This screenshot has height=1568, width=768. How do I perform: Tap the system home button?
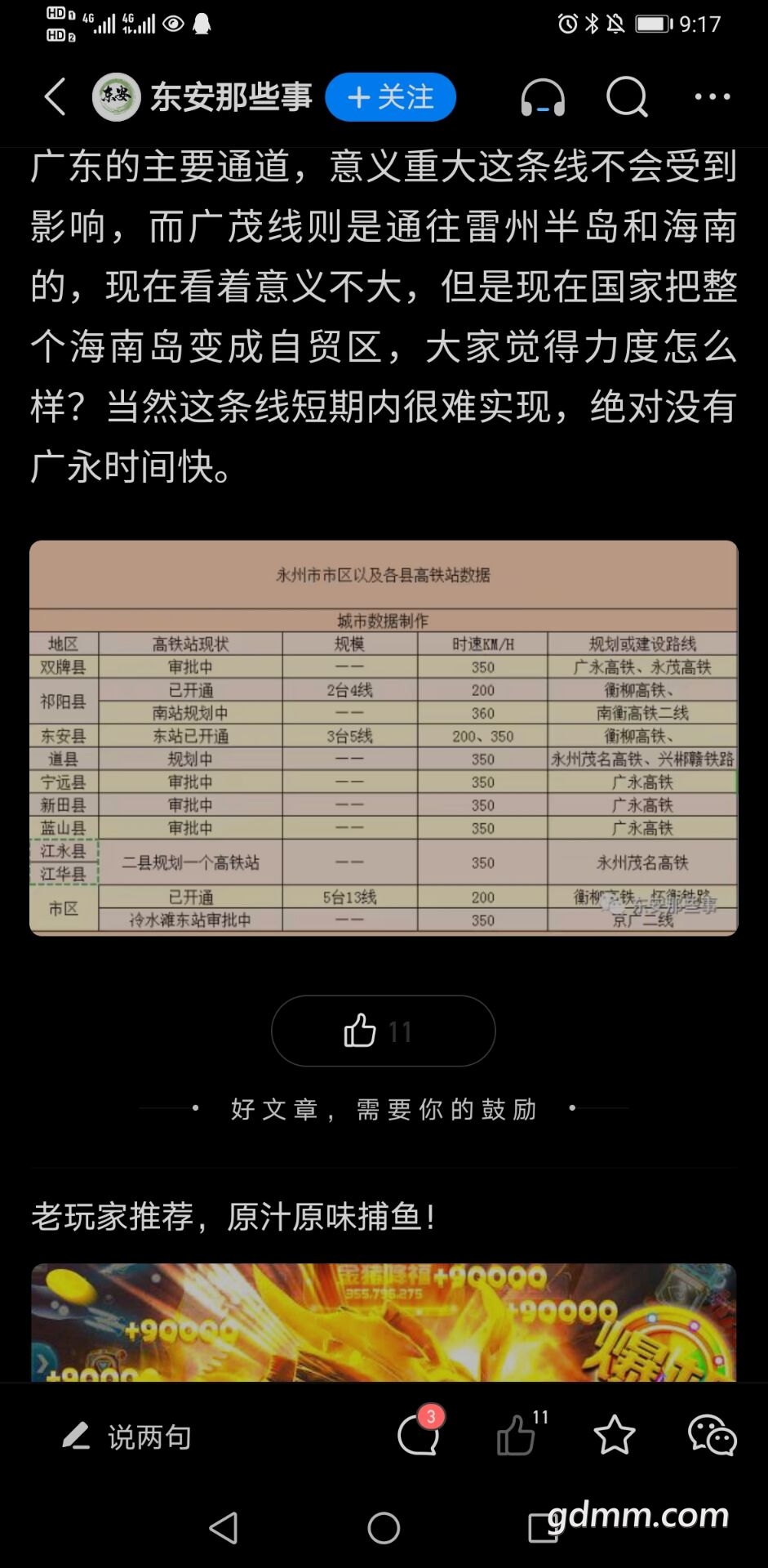[x=384, y=1527]
